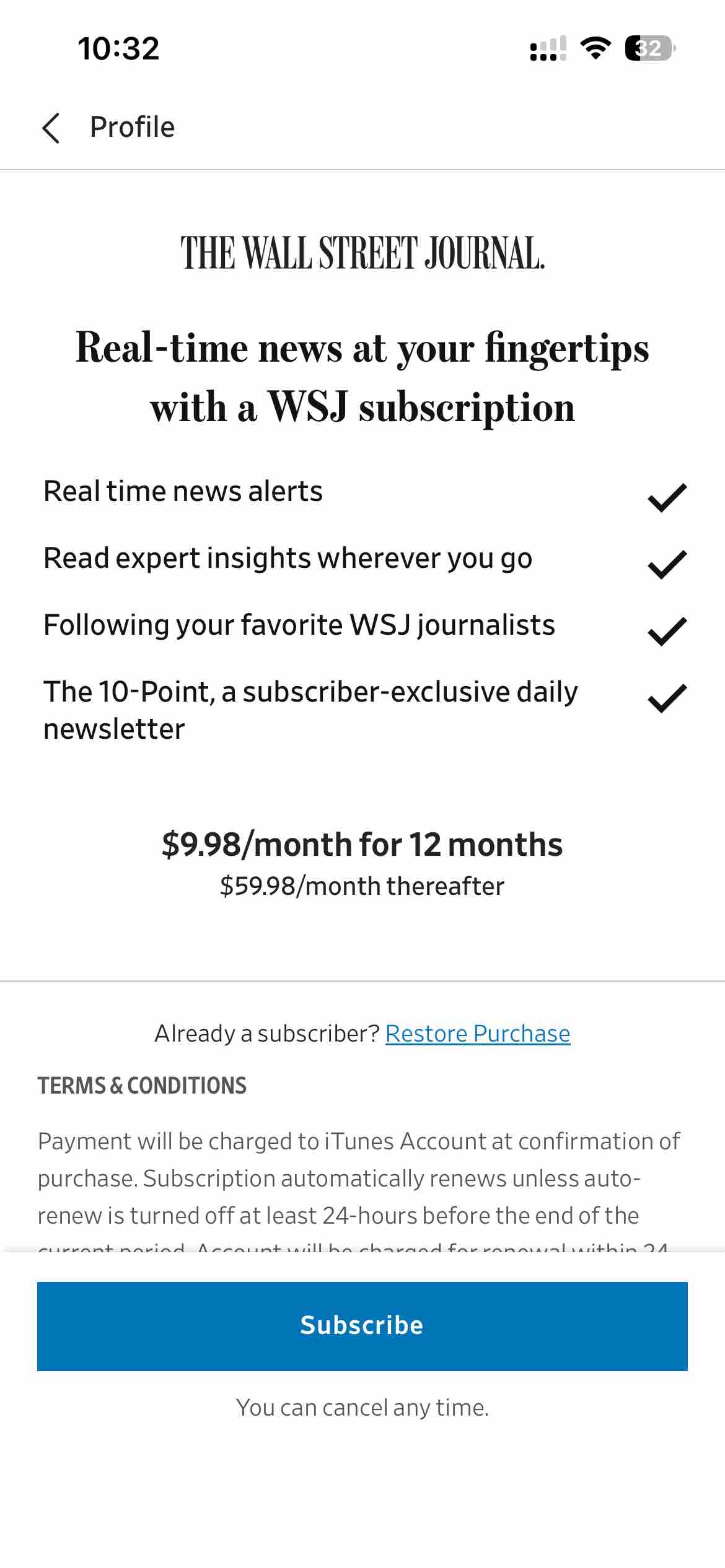Tap the cellular signal bars indicator

[548, 50]
